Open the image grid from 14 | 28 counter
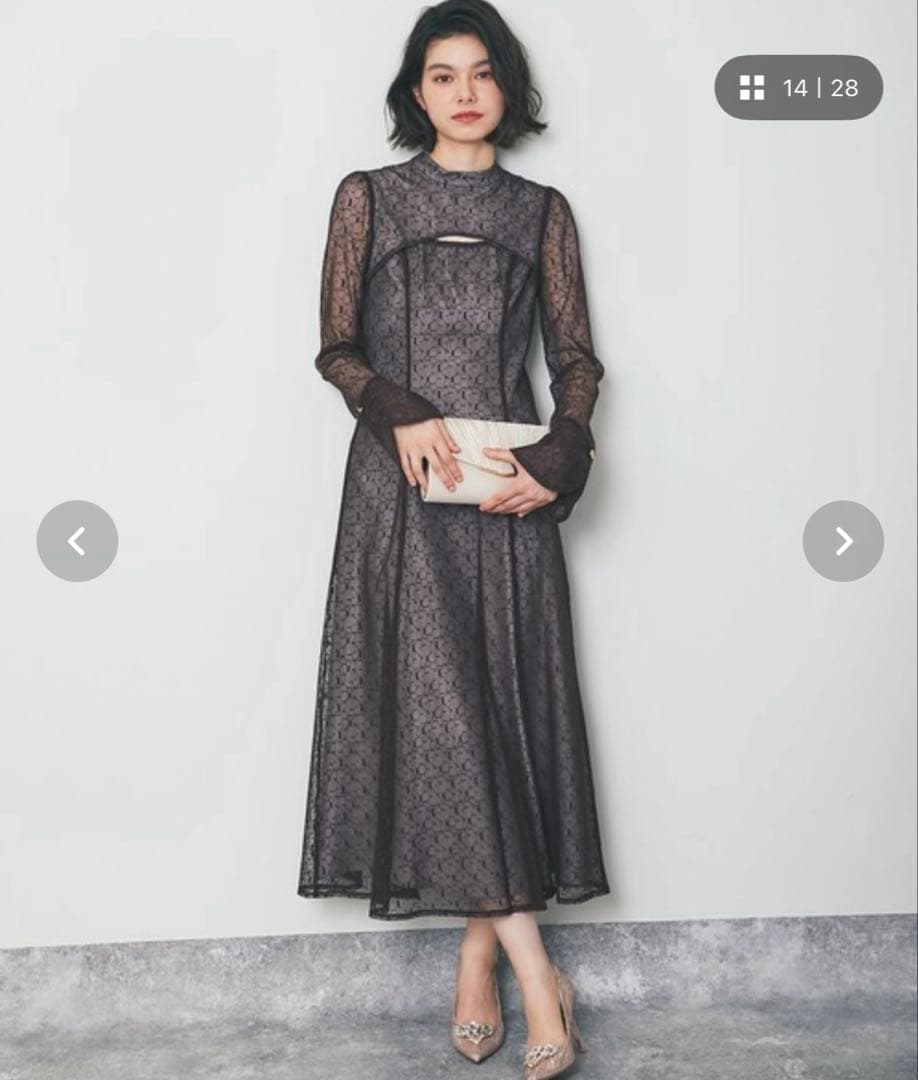 (x=798, y=88)
